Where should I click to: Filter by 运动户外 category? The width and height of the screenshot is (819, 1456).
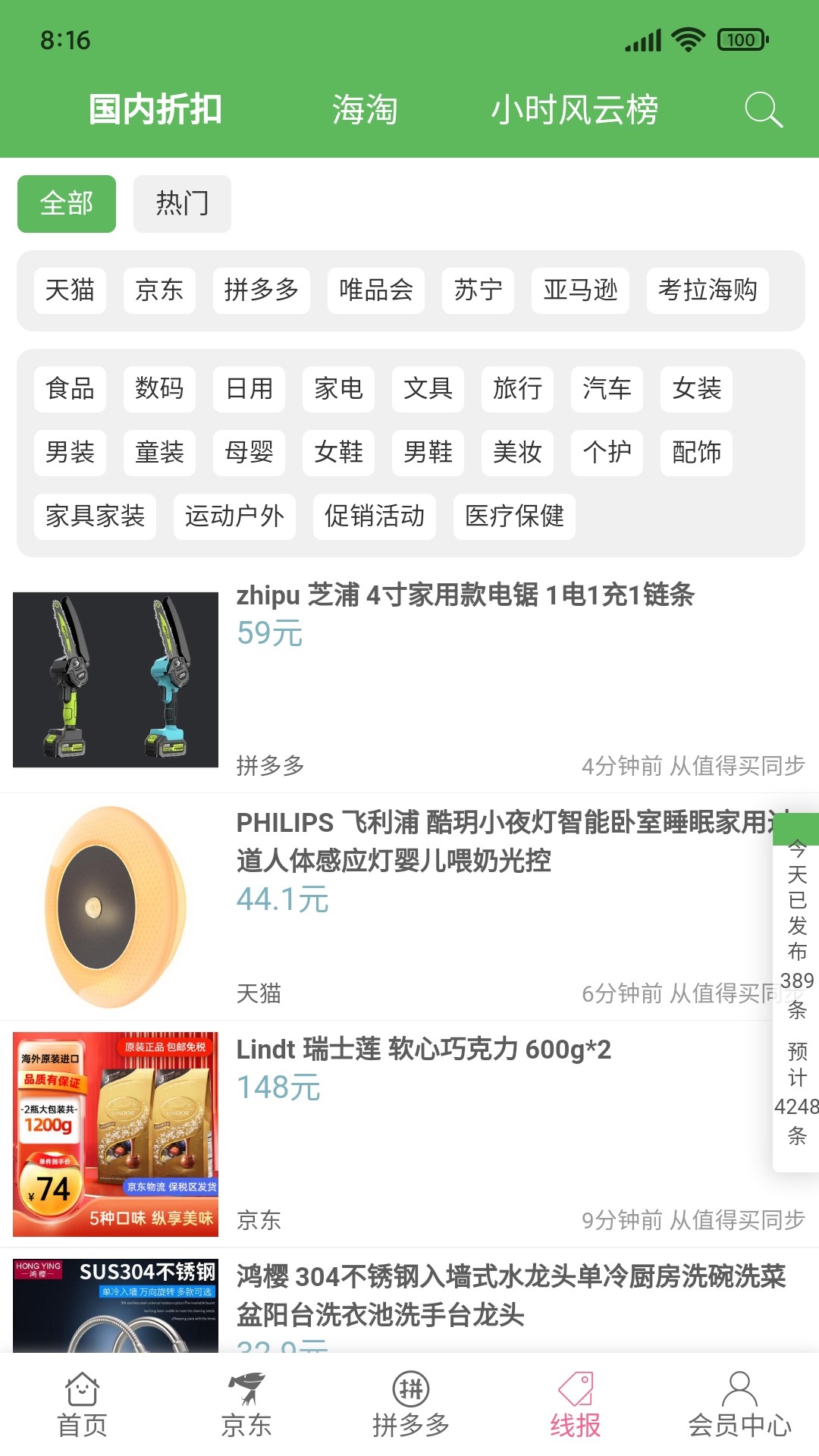[x=235, y=516]
